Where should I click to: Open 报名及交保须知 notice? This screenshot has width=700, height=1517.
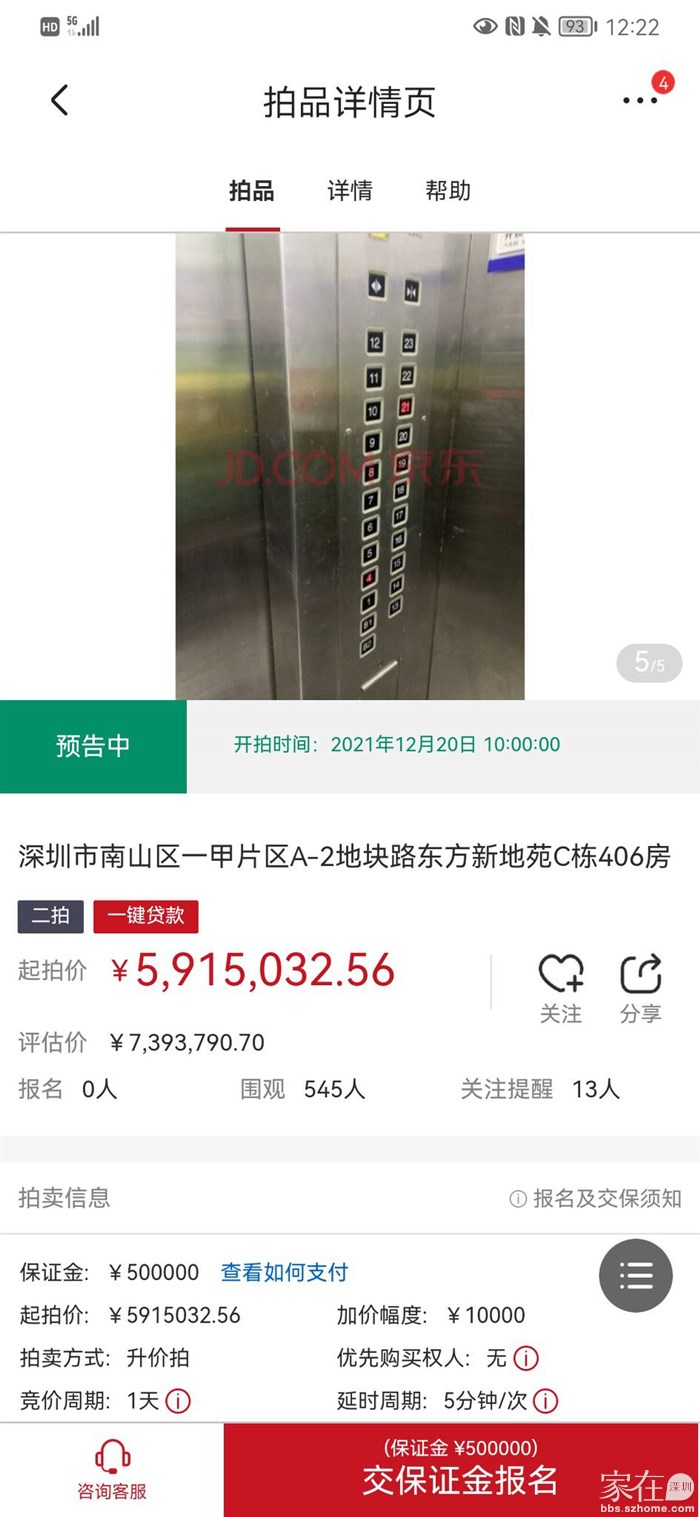[x=596, y=1198]
